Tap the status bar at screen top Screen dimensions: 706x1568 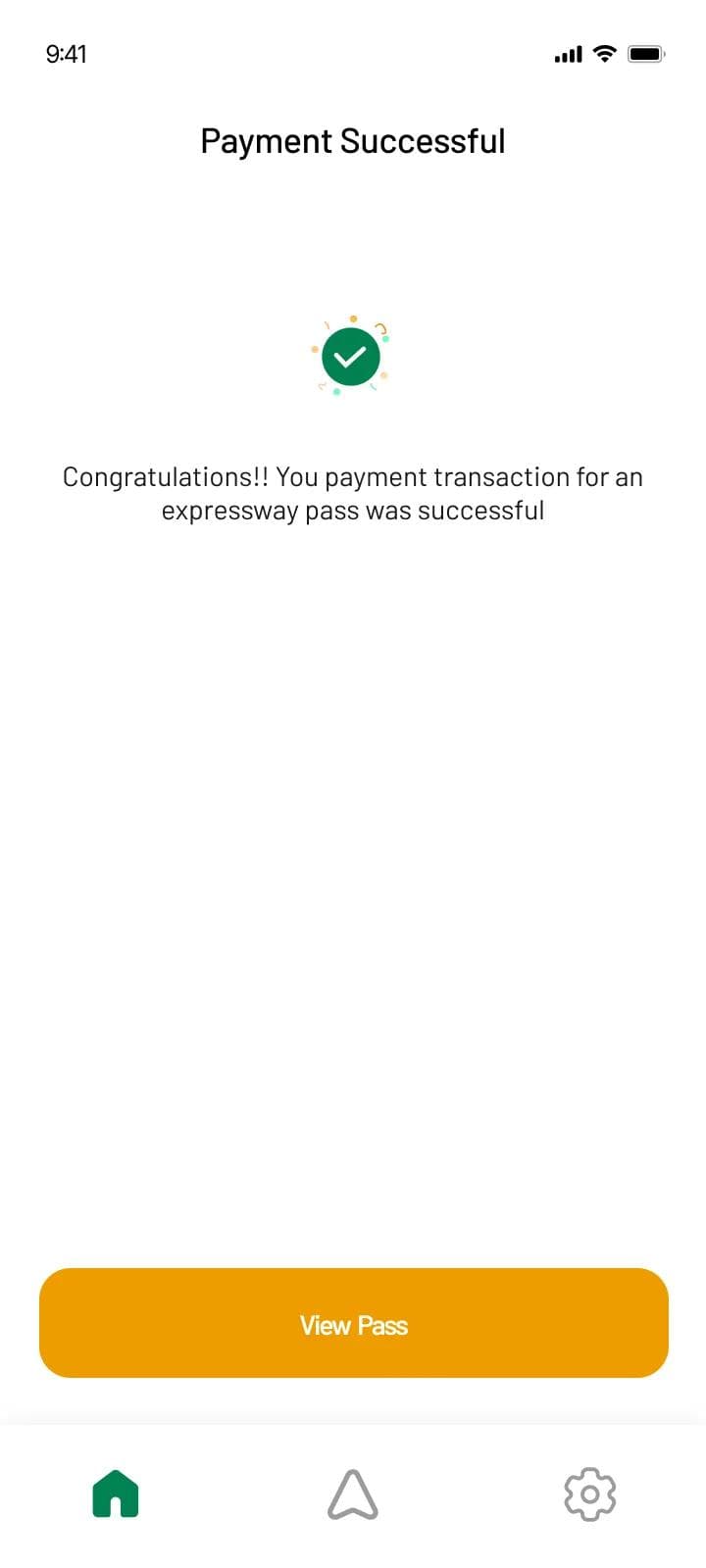click(353, 54)
